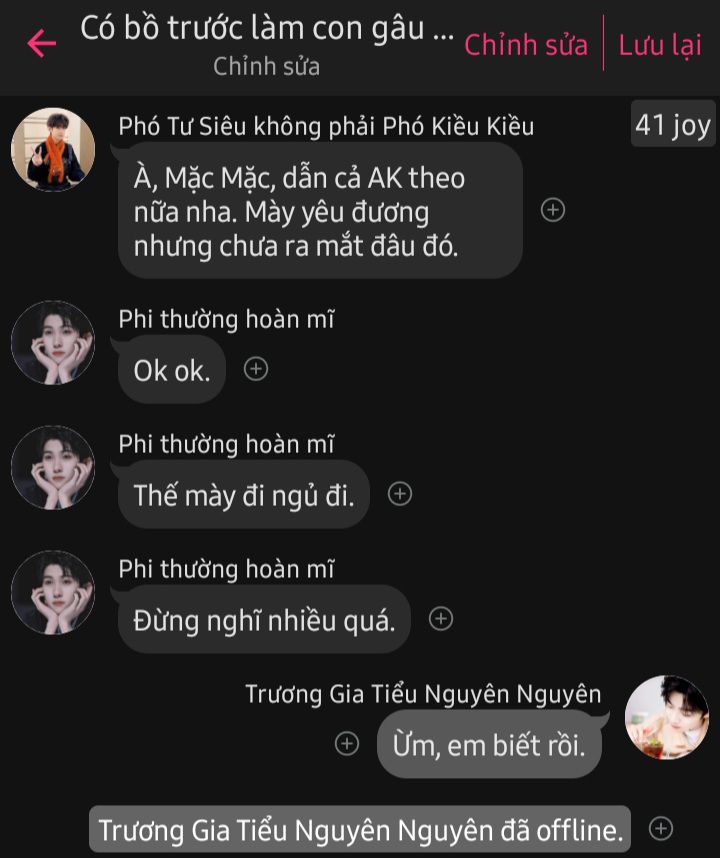This screenshot has width=720, height=858.
Task: Open Phó Tư Siêu's avatar
Action: 53,150
